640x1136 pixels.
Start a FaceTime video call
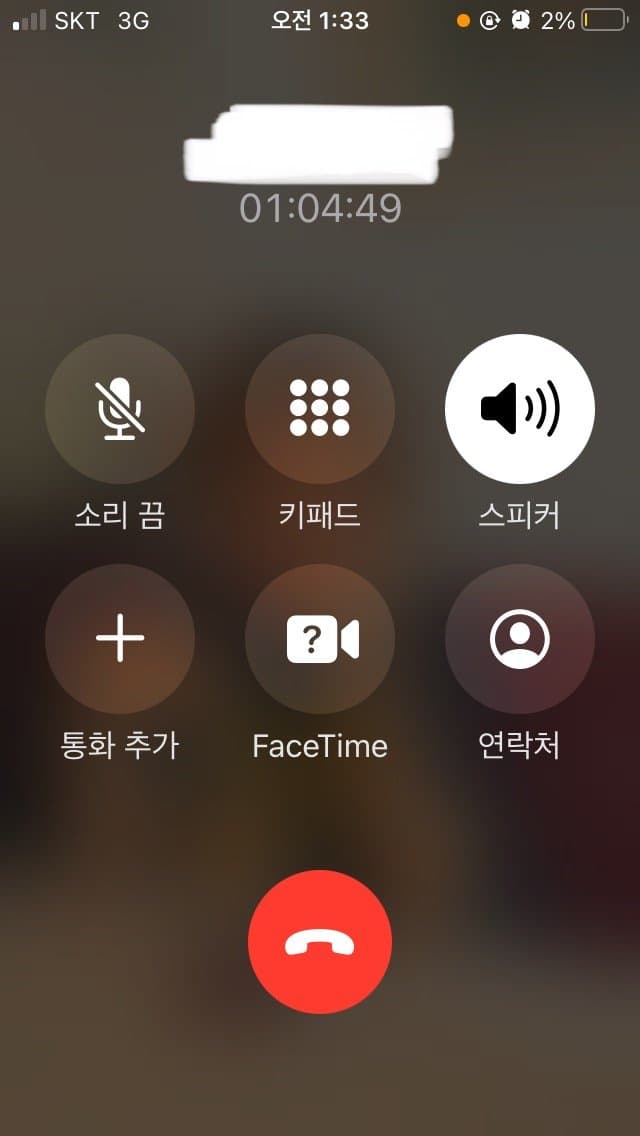320,638
